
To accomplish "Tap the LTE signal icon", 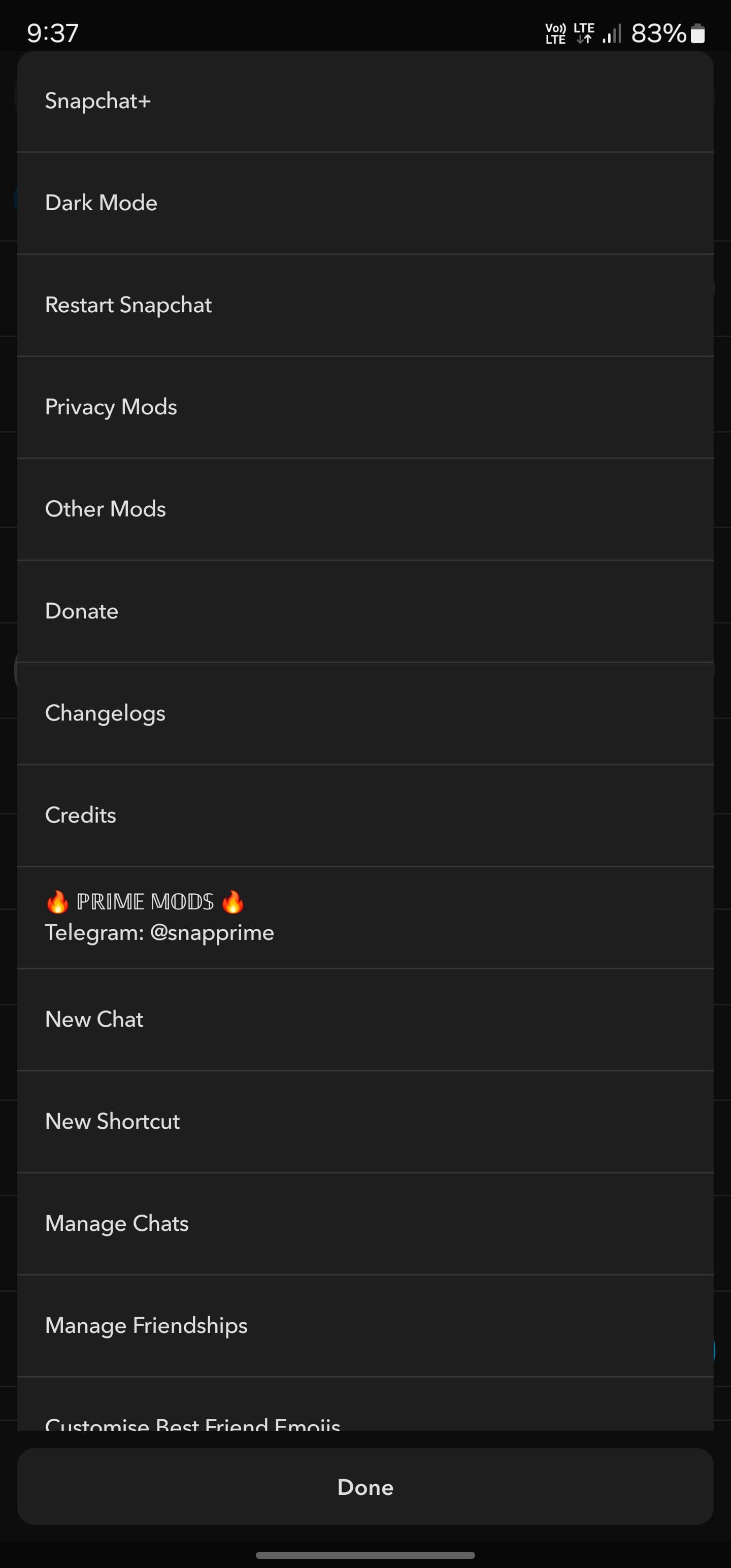I will [x=611, y=34].
